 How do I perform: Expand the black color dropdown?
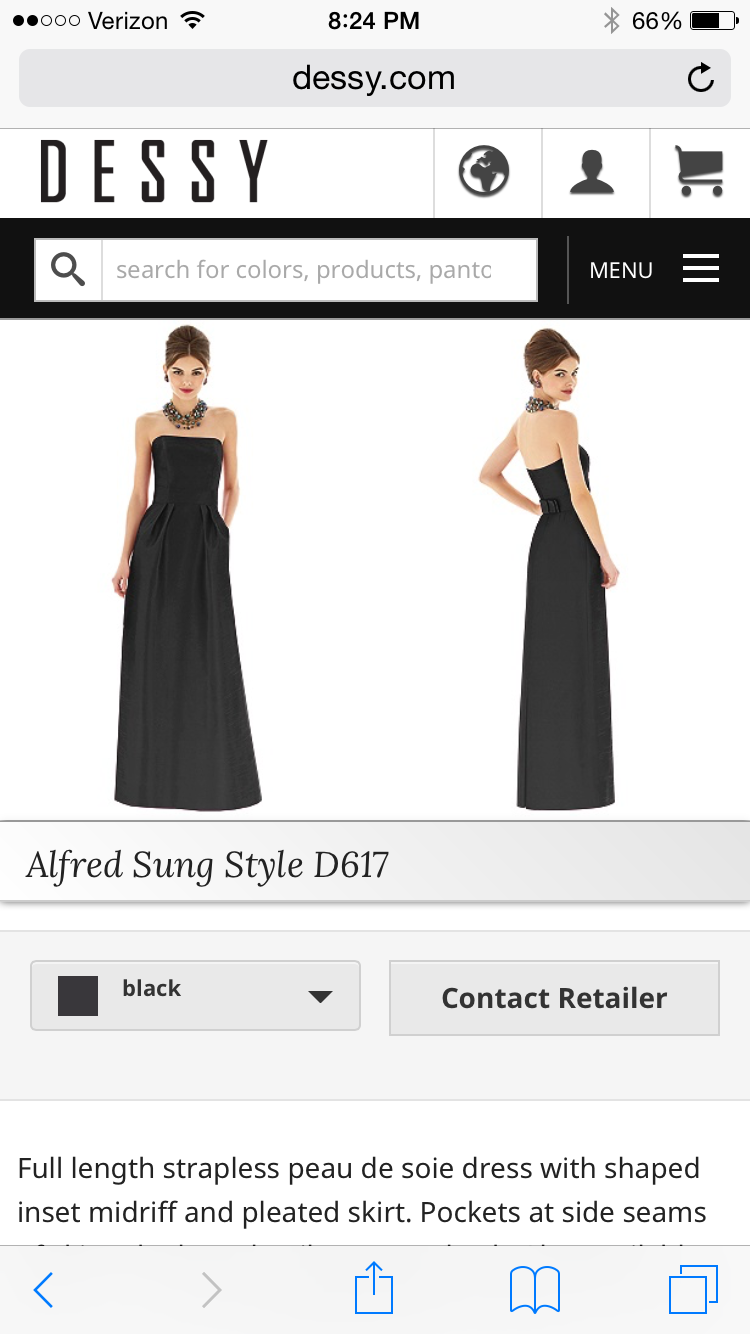(196, 996)
